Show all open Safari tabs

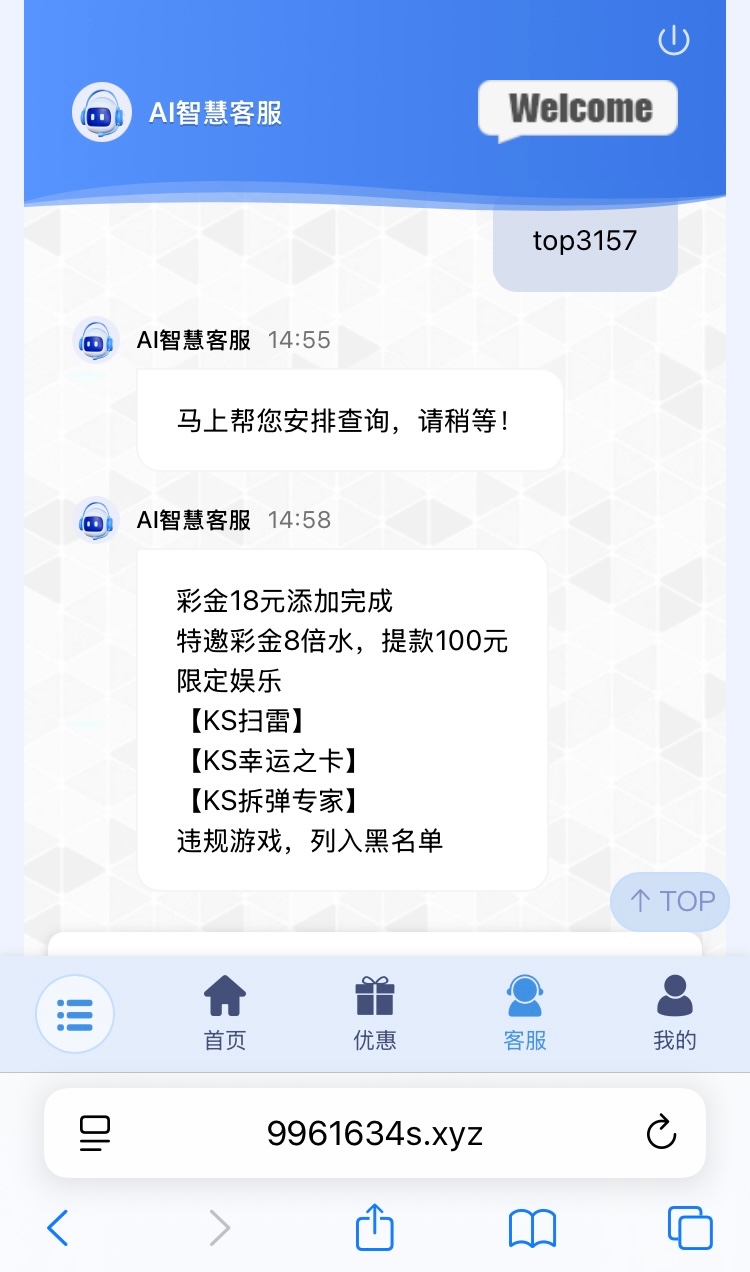point(690,1227)
